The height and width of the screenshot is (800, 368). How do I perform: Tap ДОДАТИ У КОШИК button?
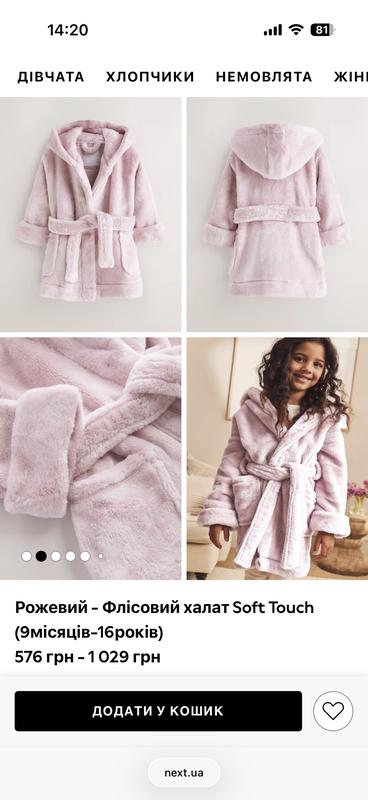pyautogui.click(x=158, y=711)
